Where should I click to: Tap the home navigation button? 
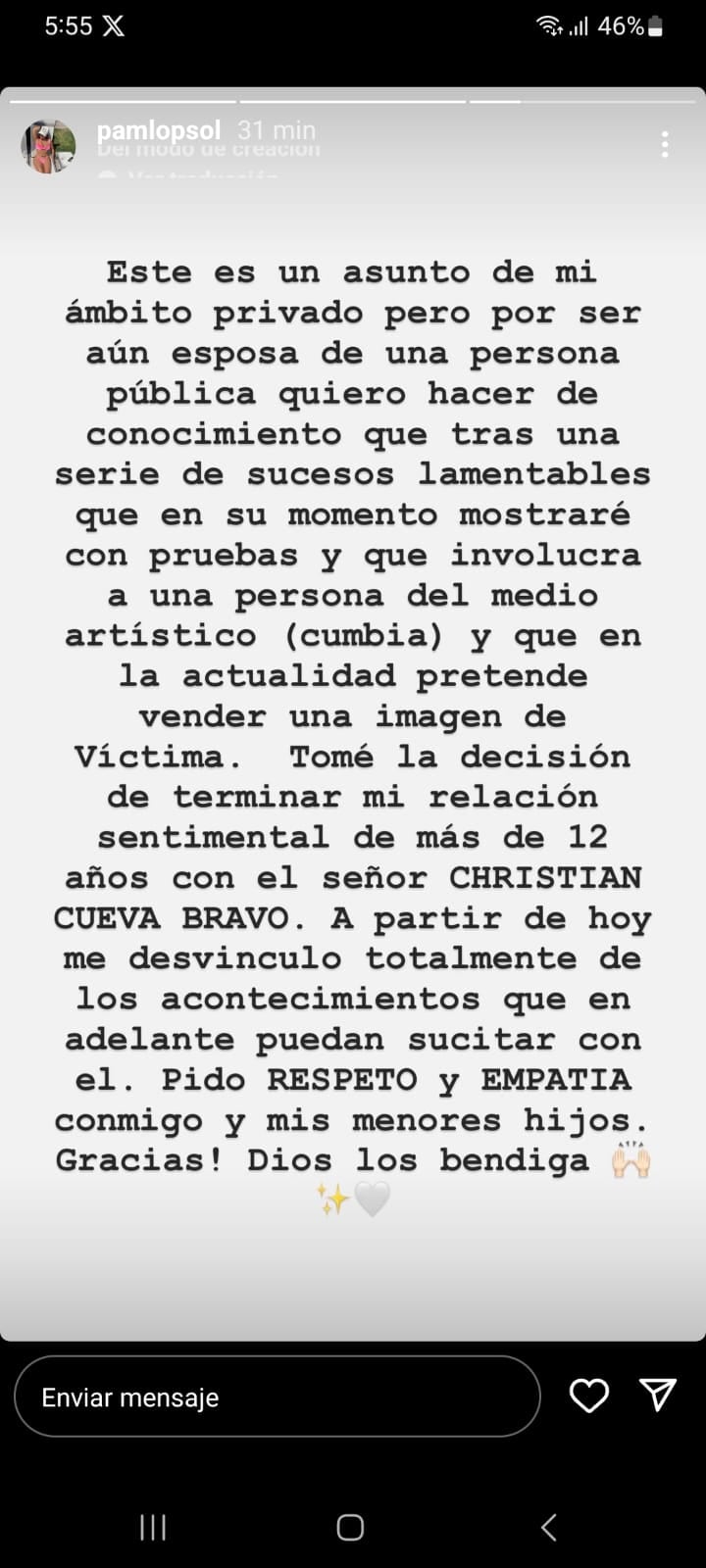click(x=353, y=1527)
